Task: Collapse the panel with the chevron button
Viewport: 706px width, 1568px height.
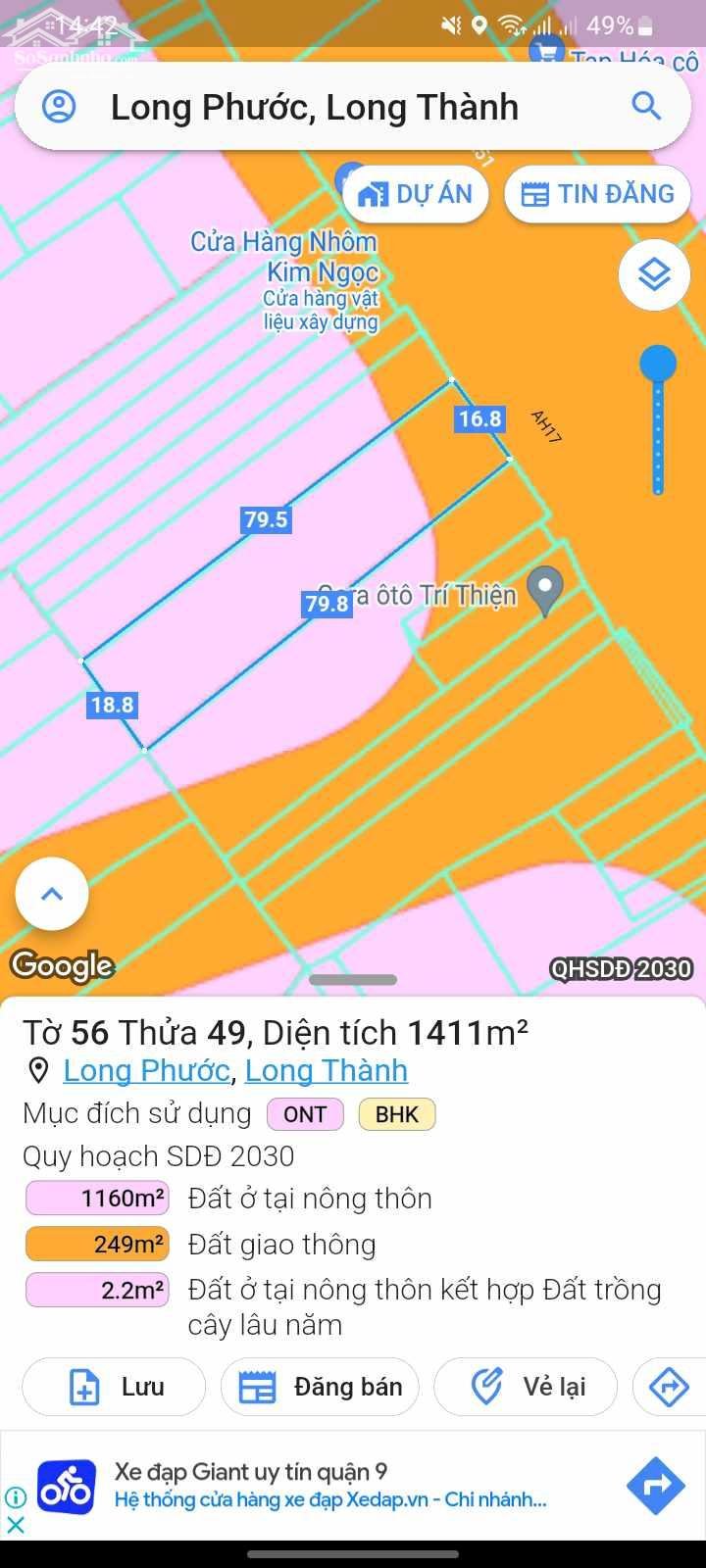Action: (x=51, y=893)
